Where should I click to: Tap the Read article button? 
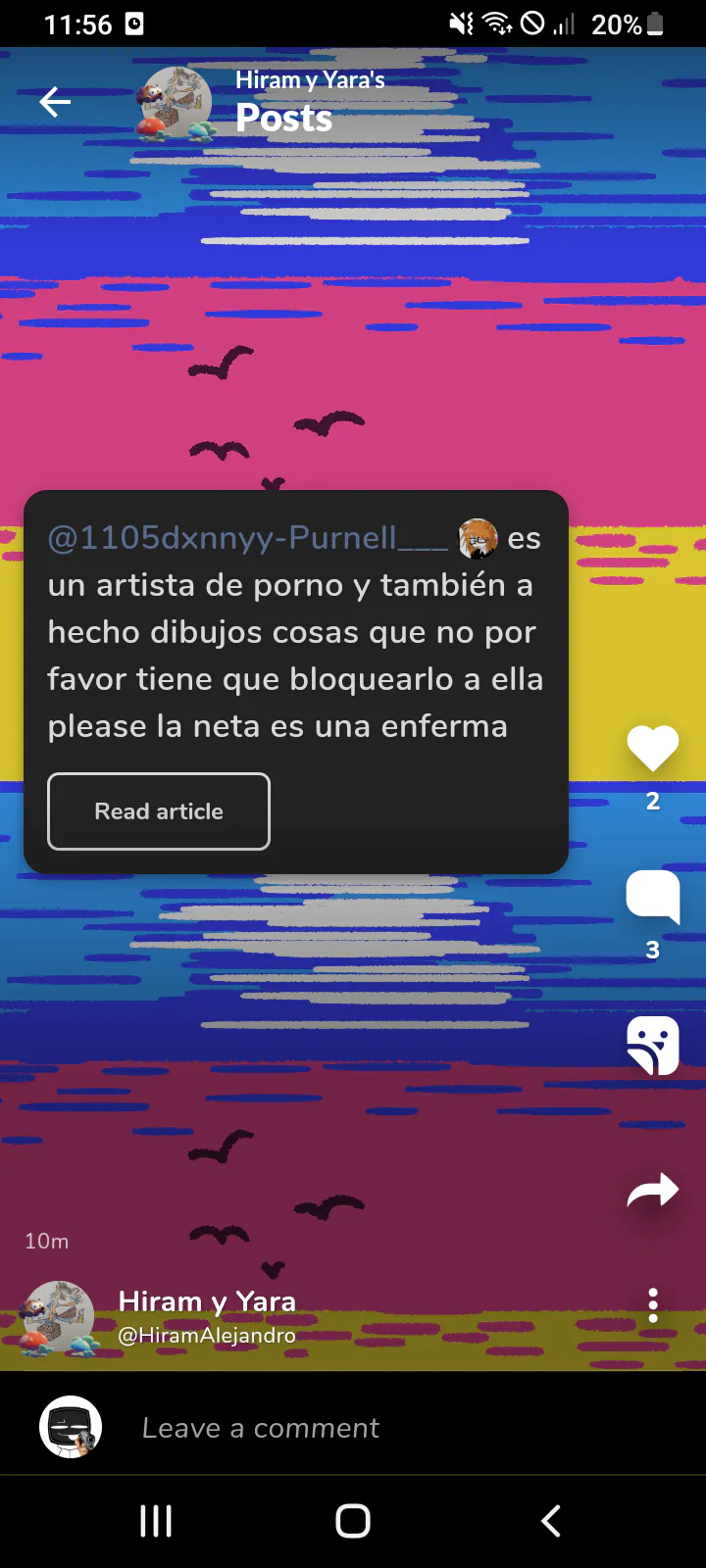(x=159, y=811)
